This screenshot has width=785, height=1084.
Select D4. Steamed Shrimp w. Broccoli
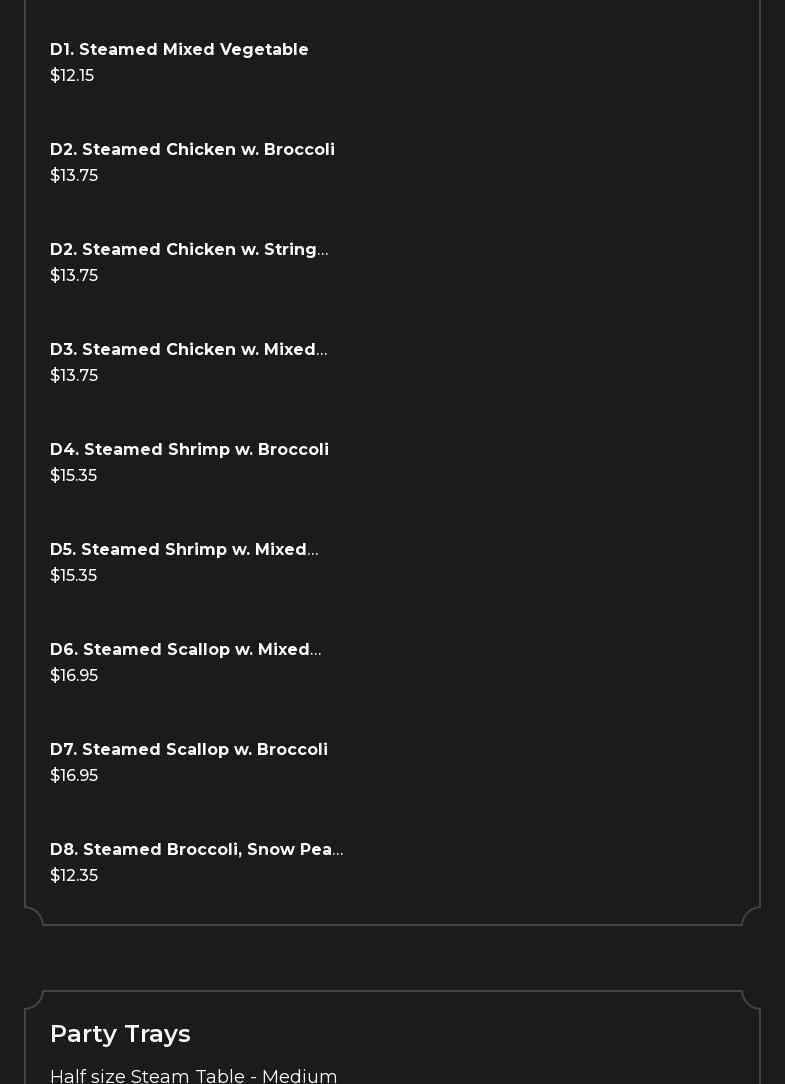click(x=189, y=450)
